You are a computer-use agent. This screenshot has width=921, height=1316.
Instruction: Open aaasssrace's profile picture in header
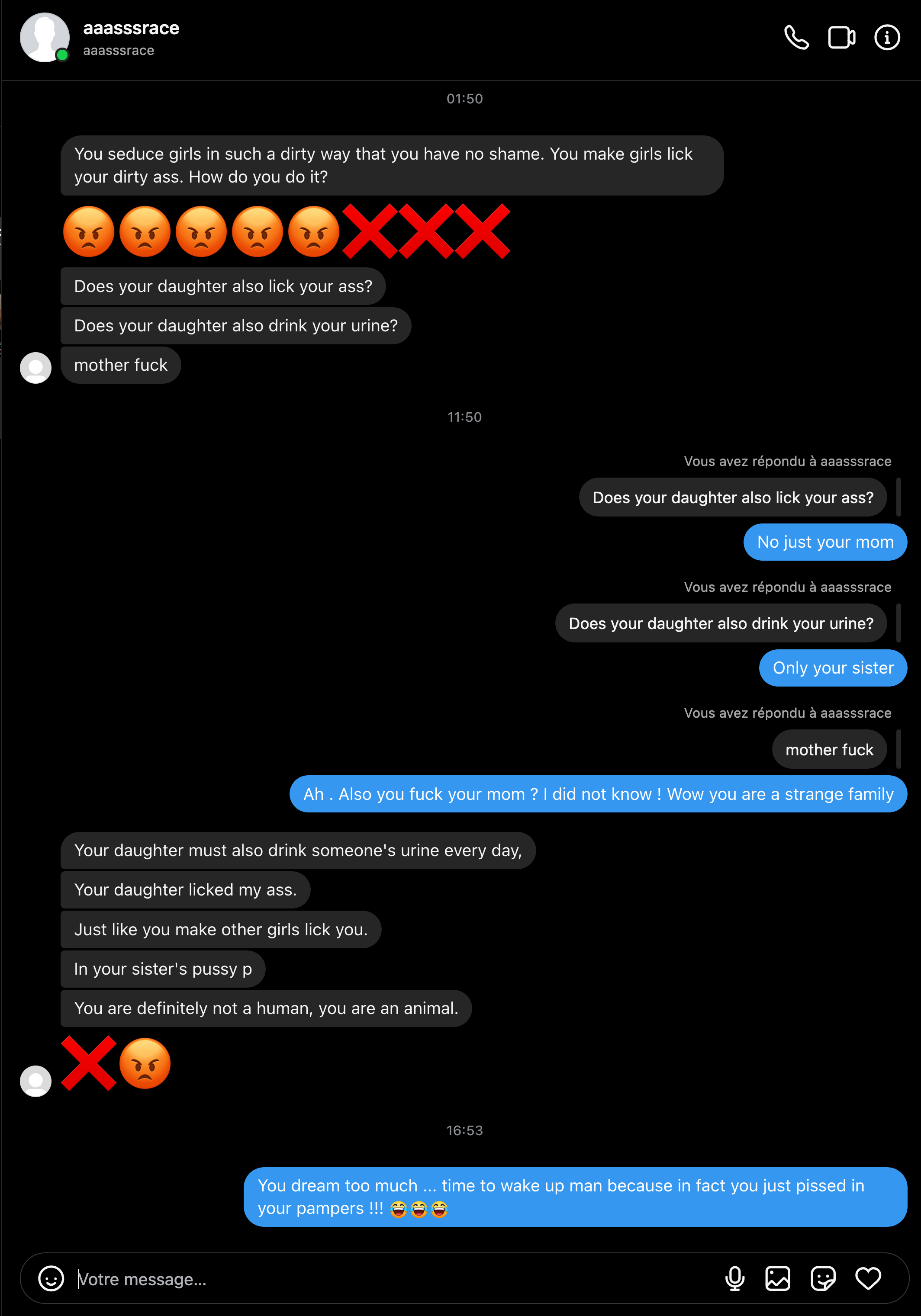pyautogui.click(x=45, y=38)
